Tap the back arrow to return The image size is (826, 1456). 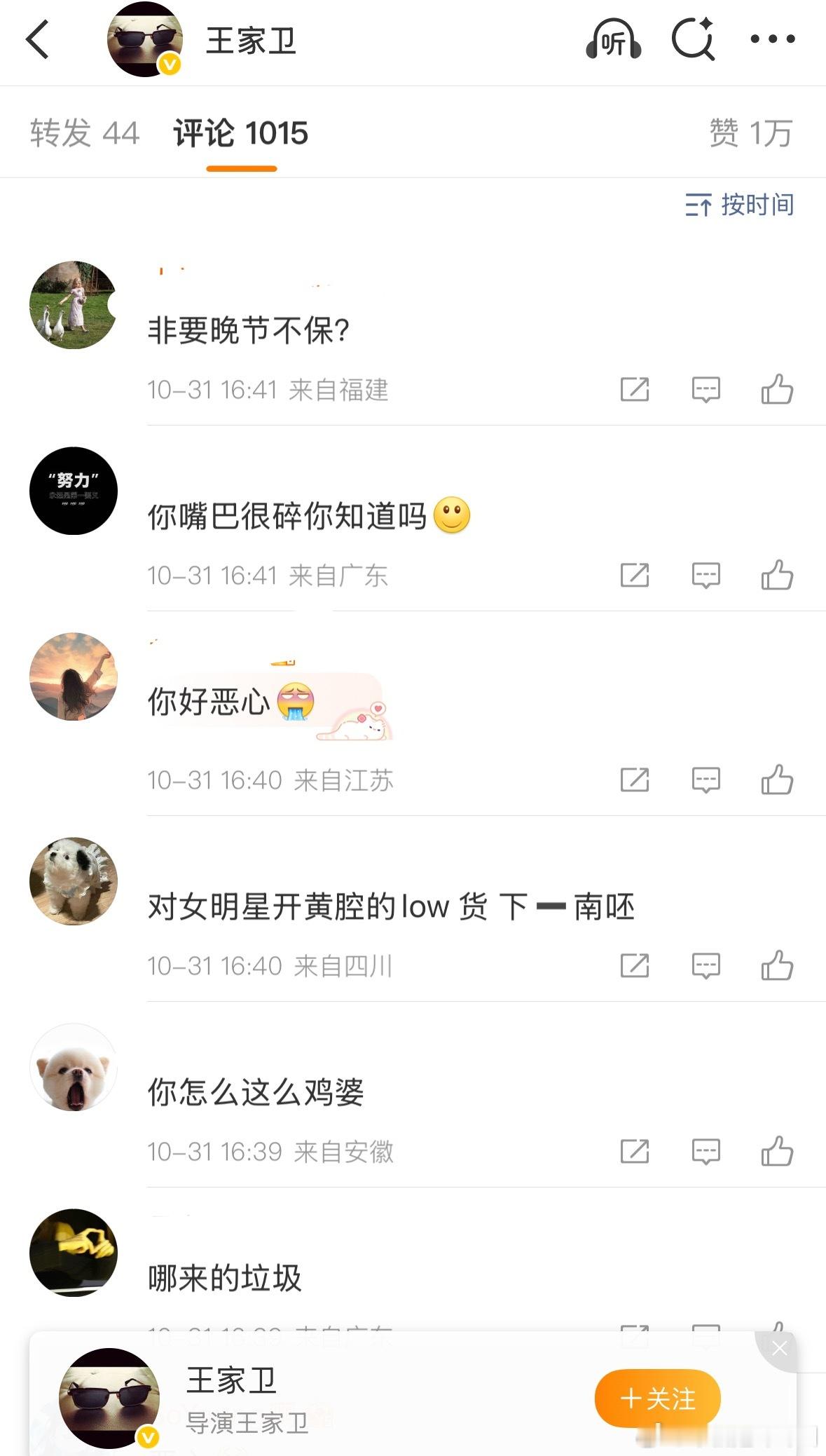point(38,40)
